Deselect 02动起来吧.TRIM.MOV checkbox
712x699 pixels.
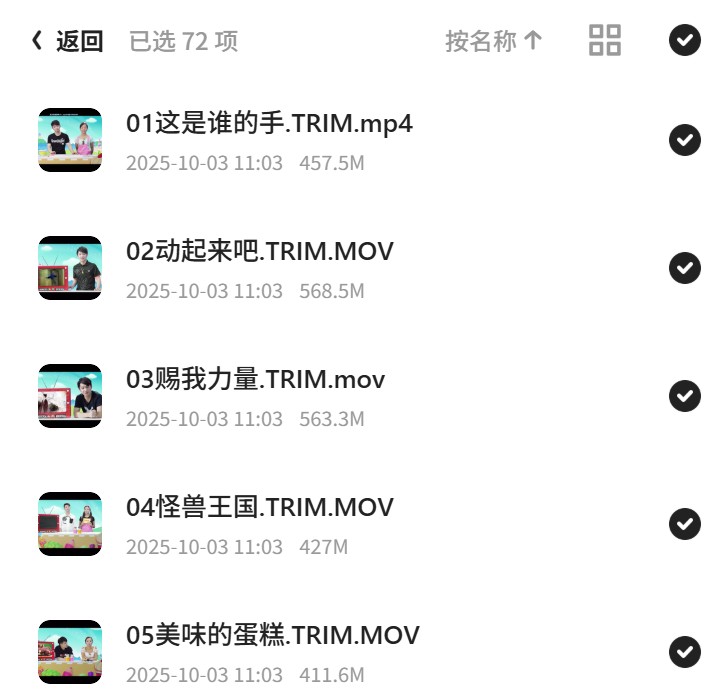(684, 268)
